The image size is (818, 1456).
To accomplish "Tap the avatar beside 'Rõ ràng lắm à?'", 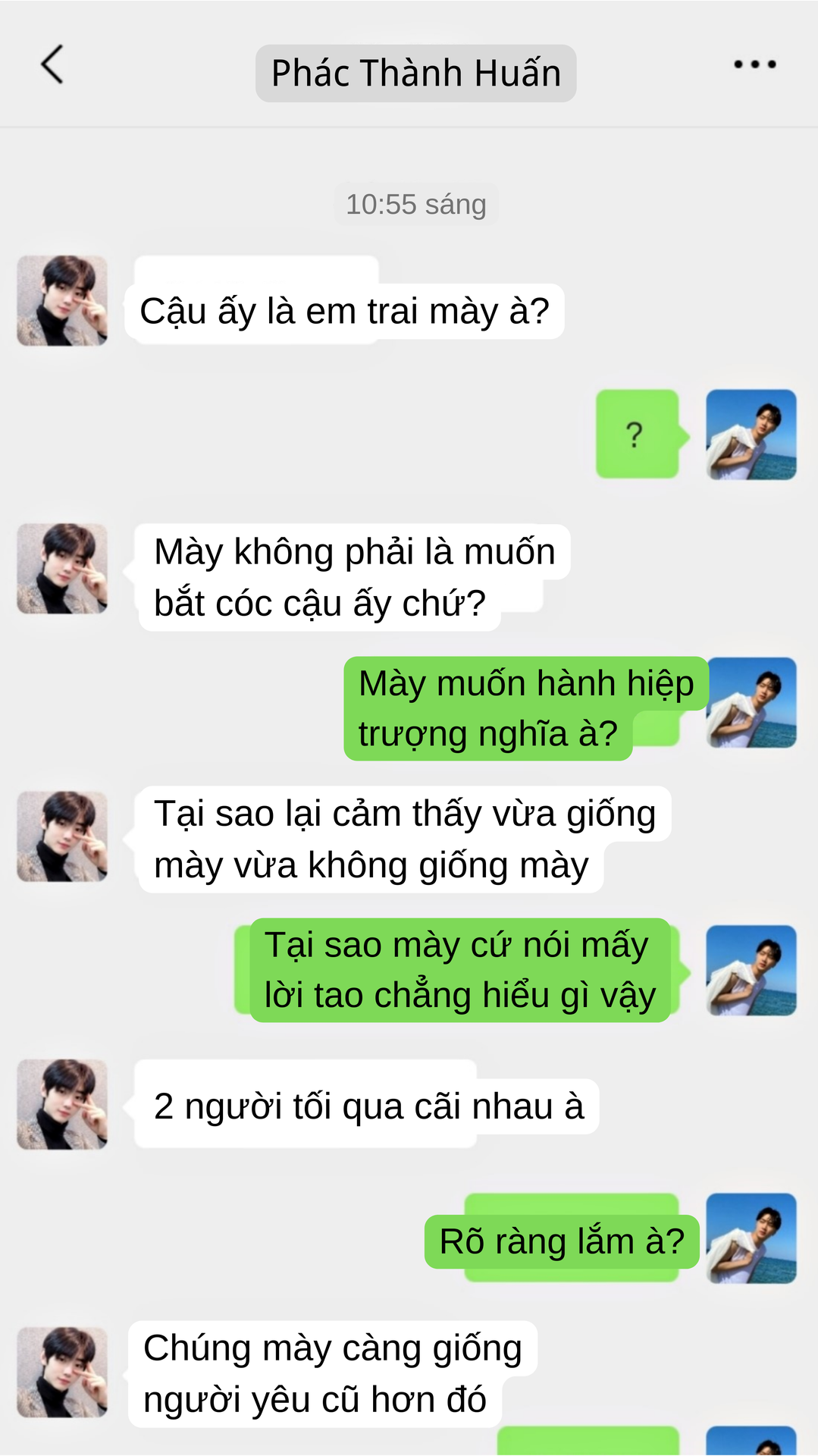I will (x=751, y=1238).
